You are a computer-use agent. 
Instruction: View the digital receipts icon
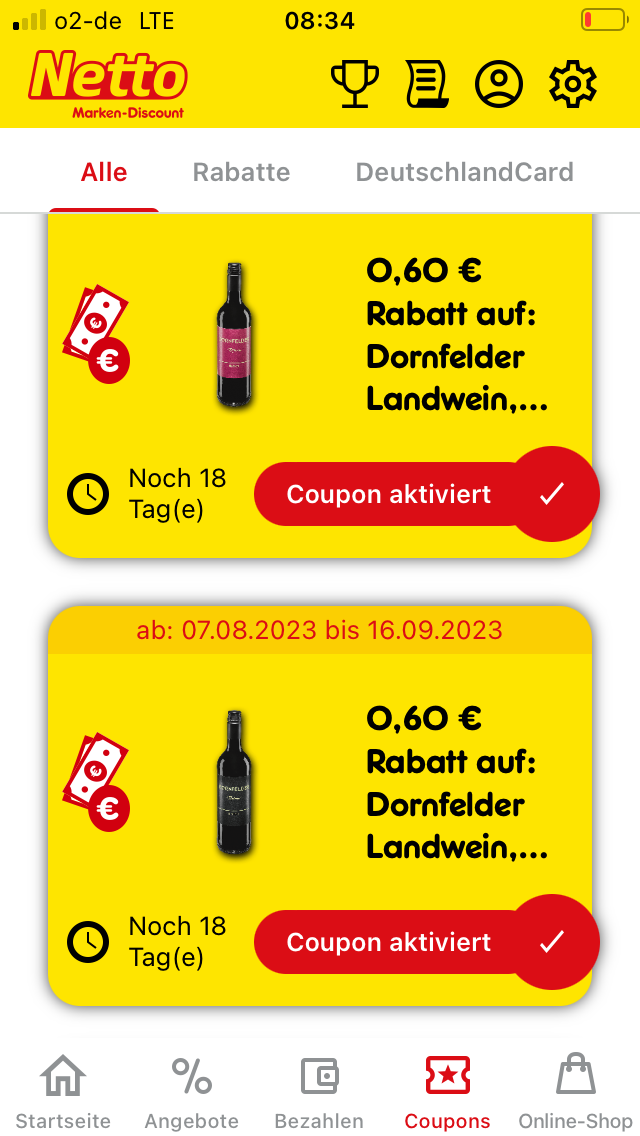click(x=425, y=84)
